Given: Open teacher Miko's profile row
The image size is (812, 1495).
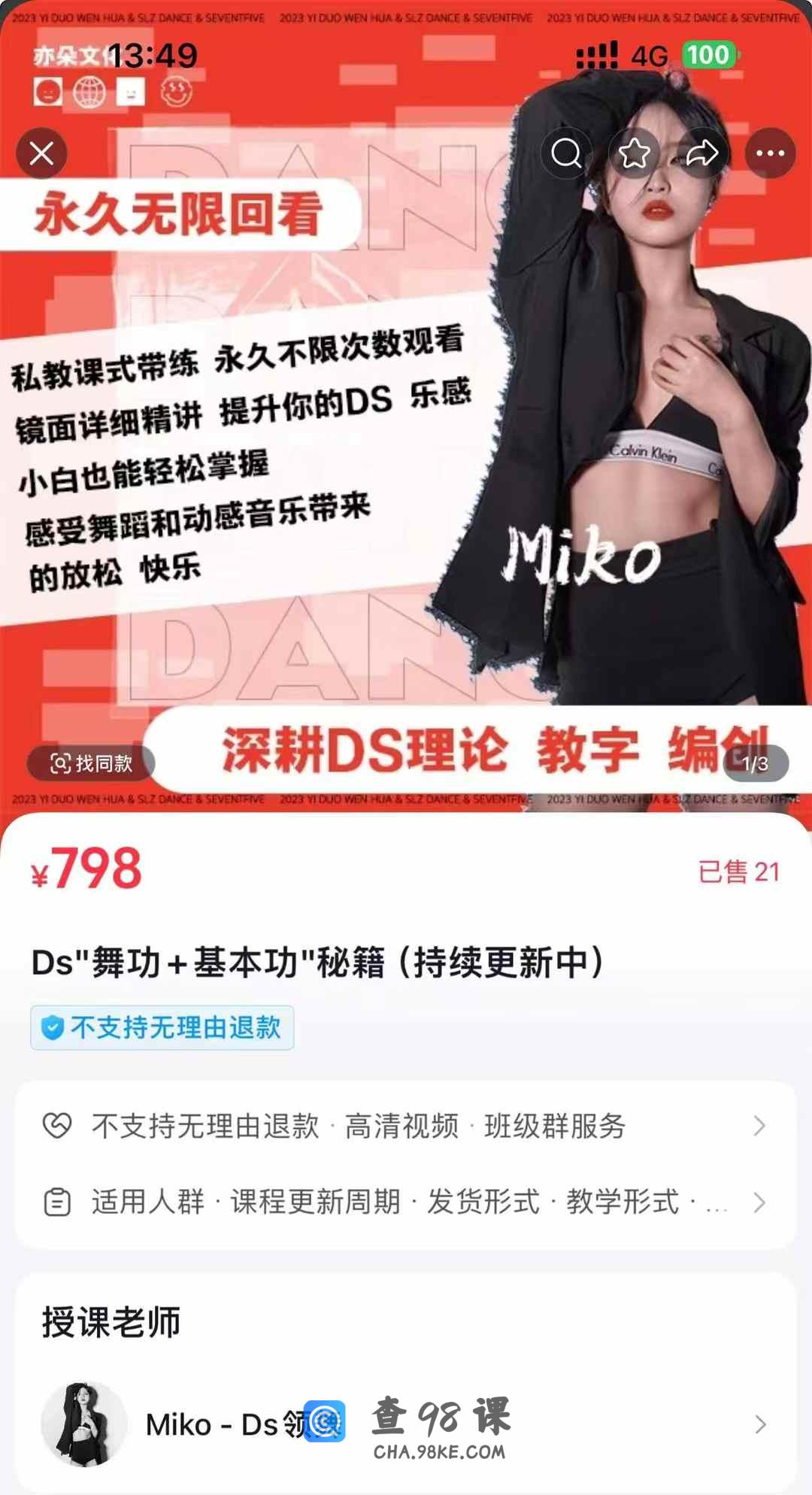Looking at the screenshot, I should tap(406, 1424).
